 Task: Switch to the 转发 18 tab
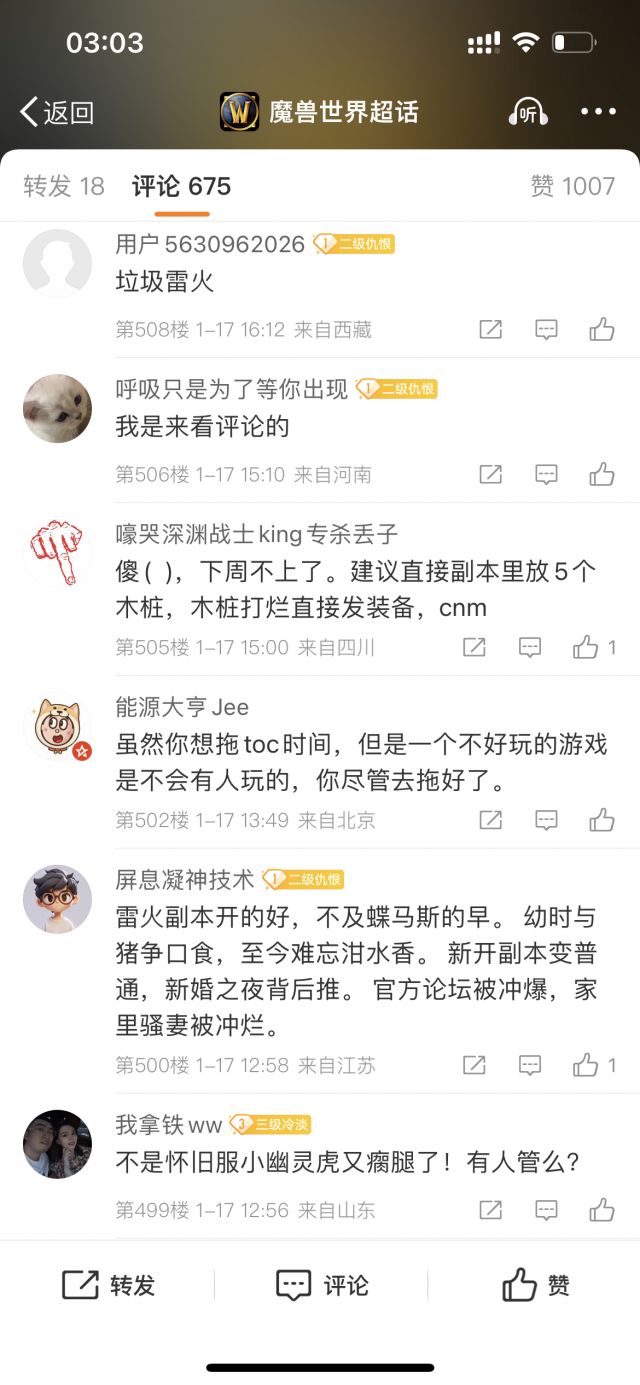pos(64,186)
